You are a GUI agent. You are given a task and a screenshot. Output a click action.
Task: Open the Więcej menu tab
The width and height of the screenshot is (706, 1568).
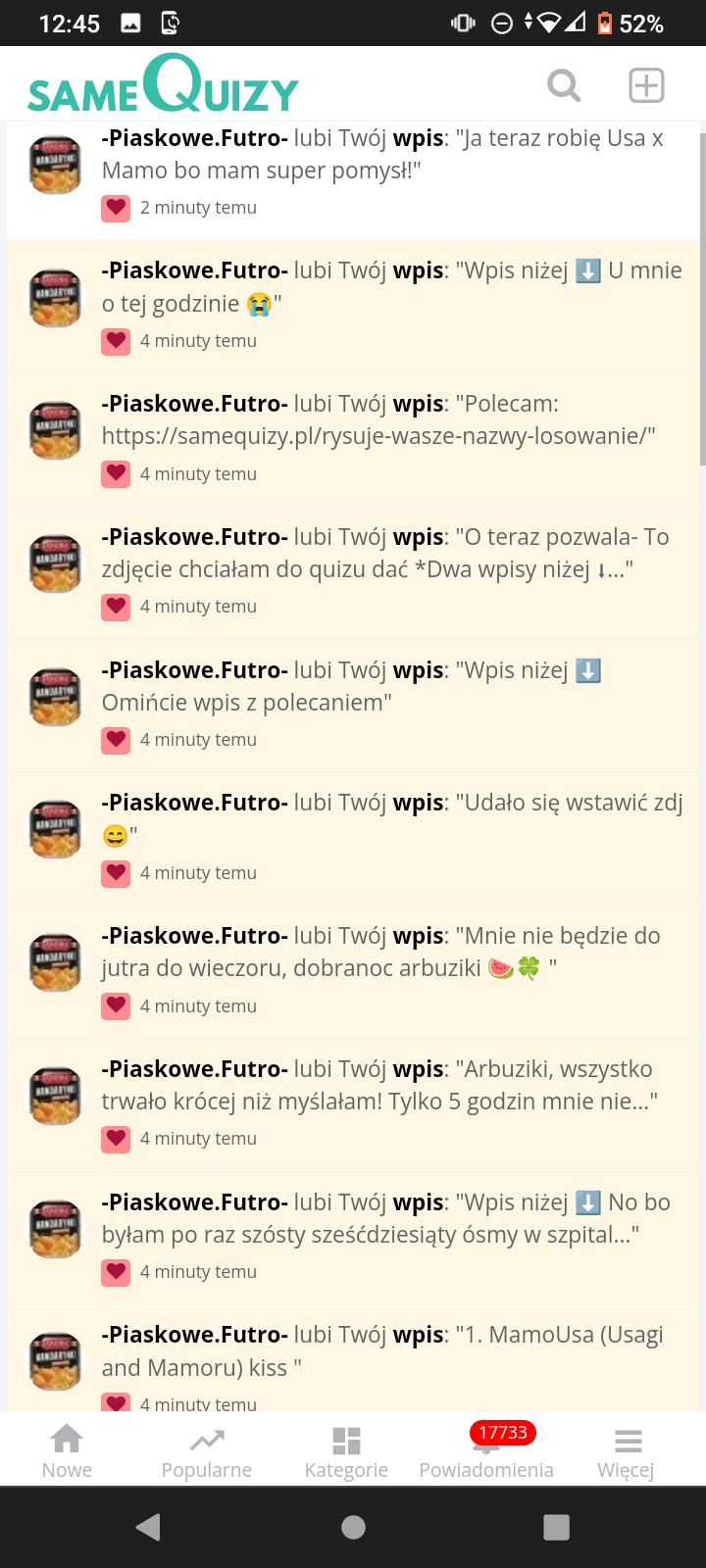[x=626, y=1450]
